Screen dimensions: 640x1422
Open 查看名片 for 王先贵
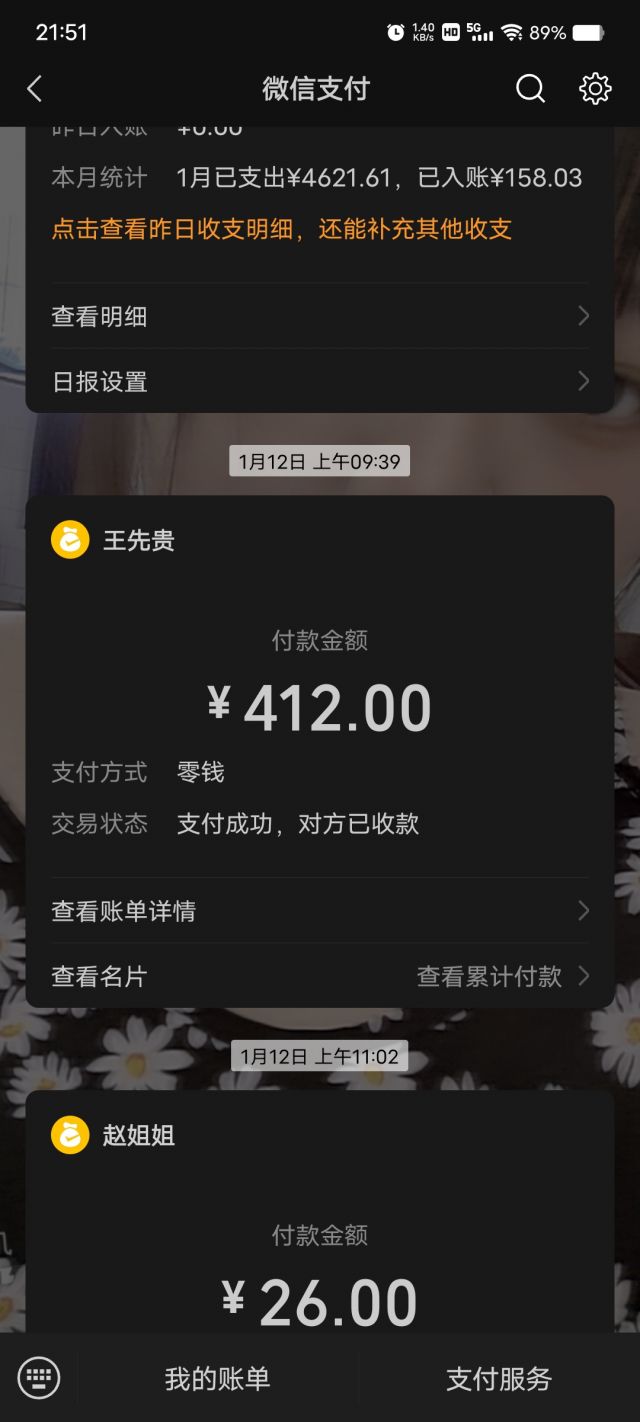(x=100, y=976)
